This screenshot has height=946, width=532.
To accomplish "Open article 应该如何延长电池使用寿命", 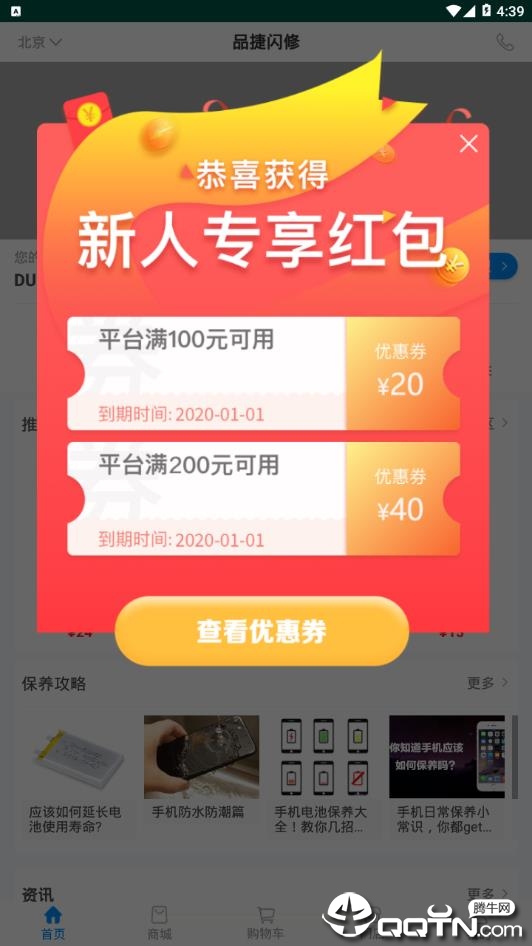I will tap(79, 774).
